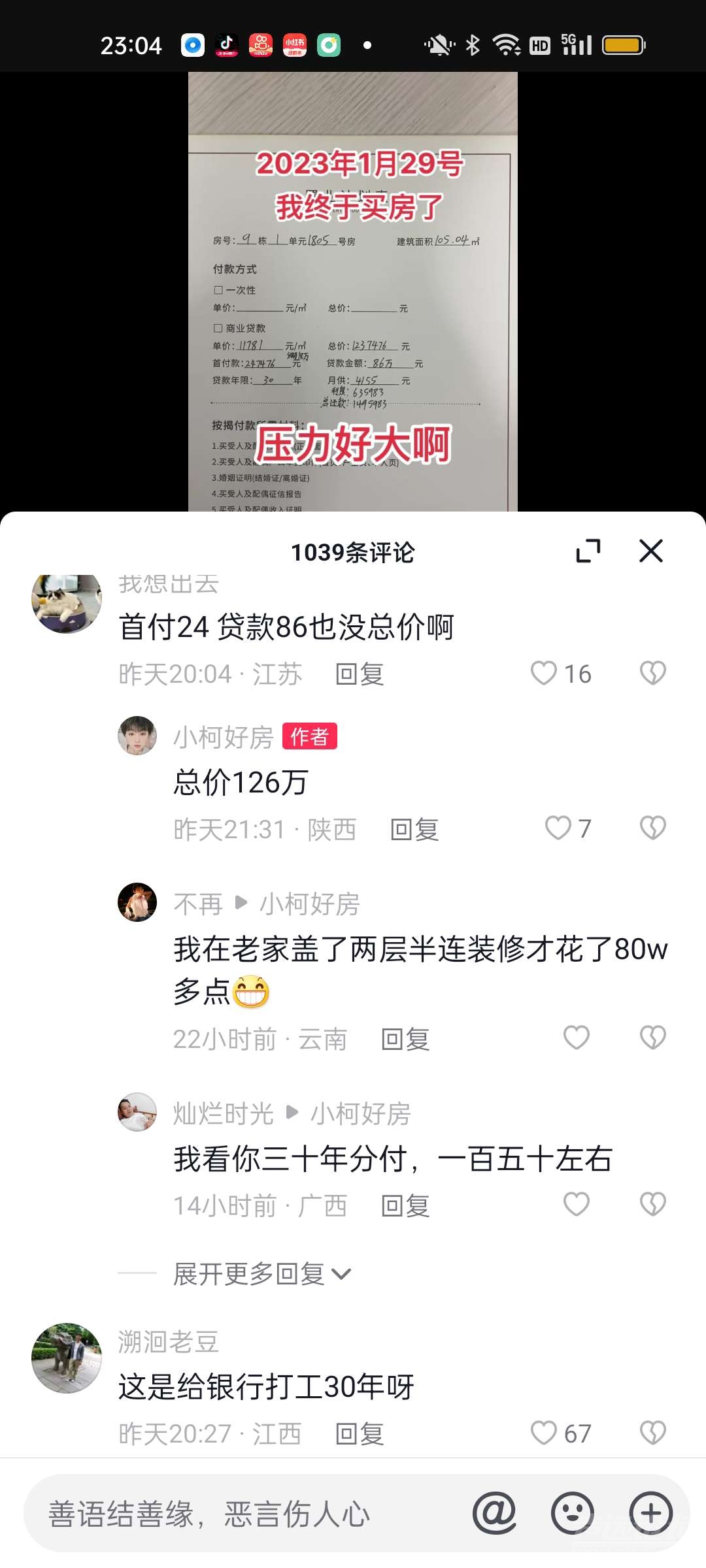Reply to 不再's comment from 云南
Screen dimensions: 706x1568
tap(405, 1039)
